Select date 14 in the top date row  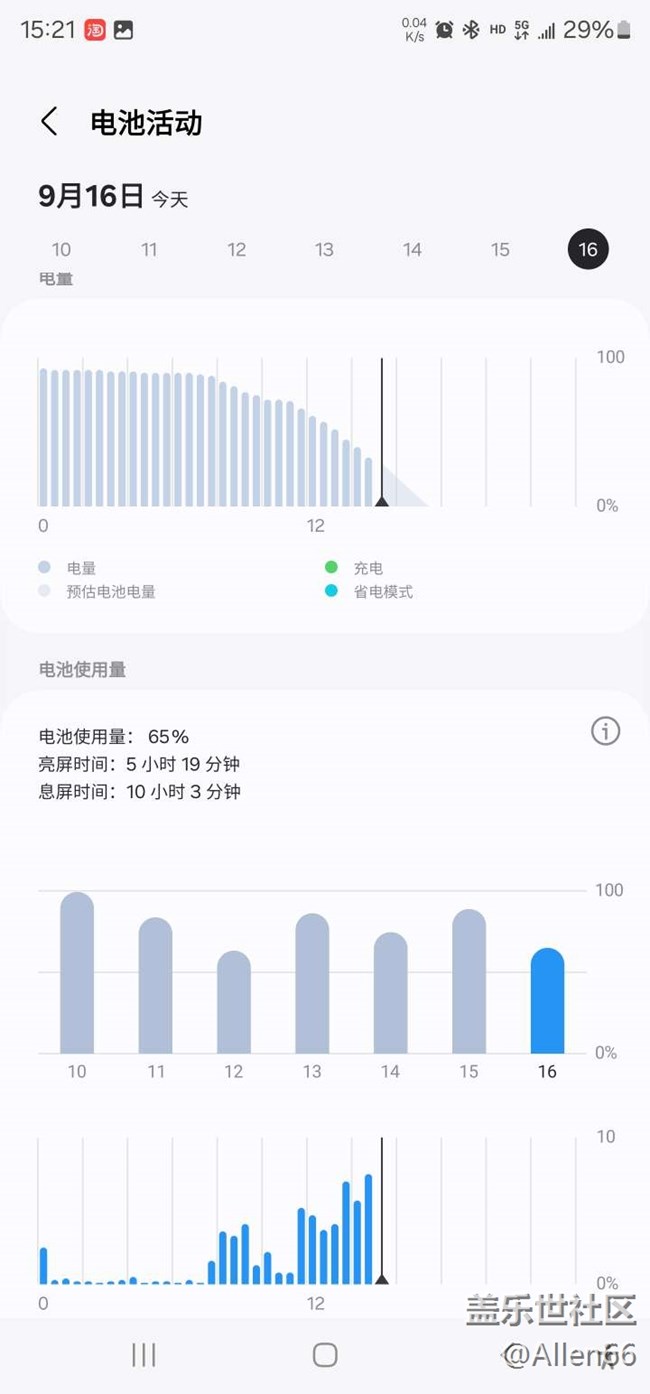click(x=412, y=249)
